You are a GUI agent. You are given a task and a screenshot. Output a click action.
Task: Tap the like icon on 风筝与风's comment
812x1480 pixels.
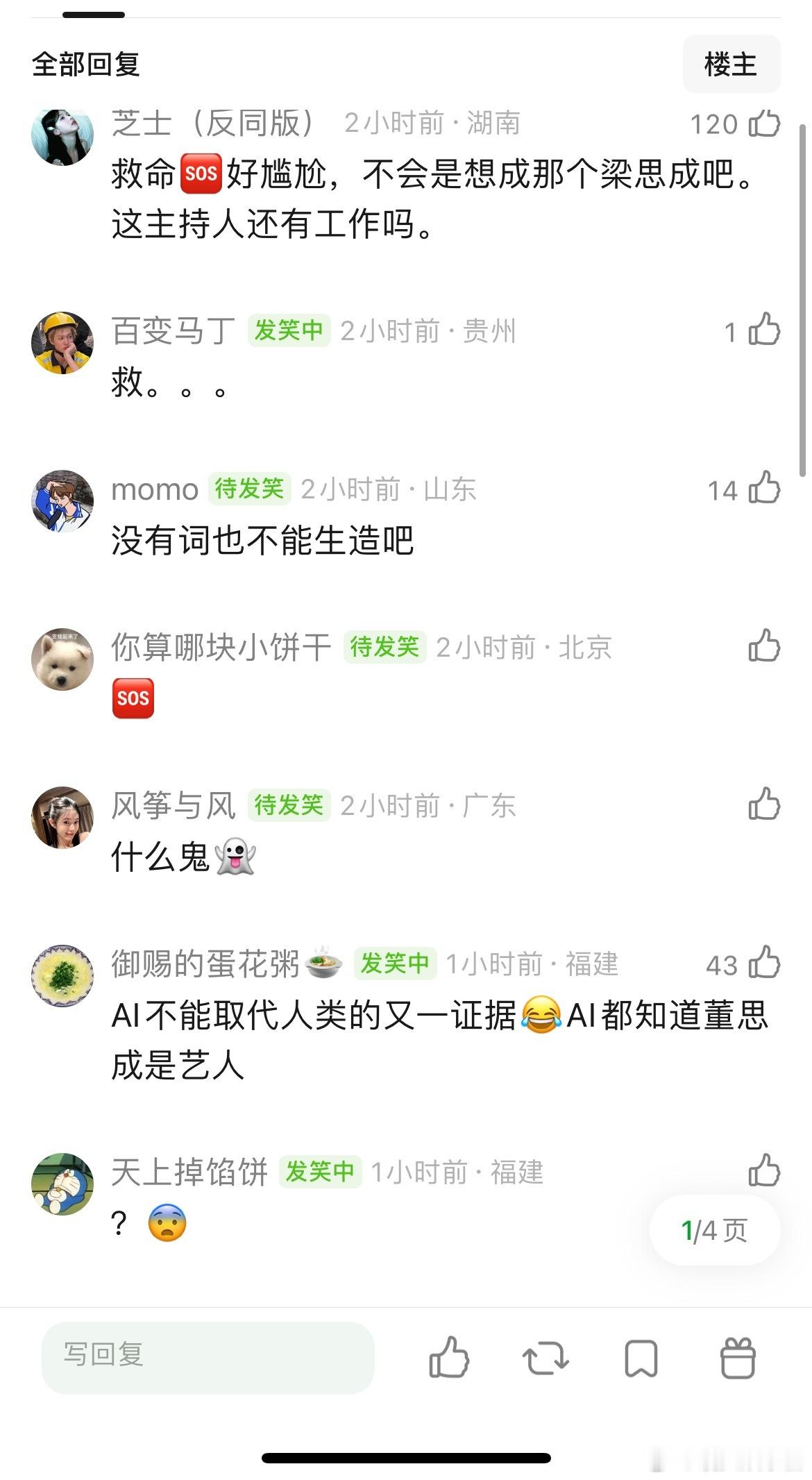(x=763, y=805)
